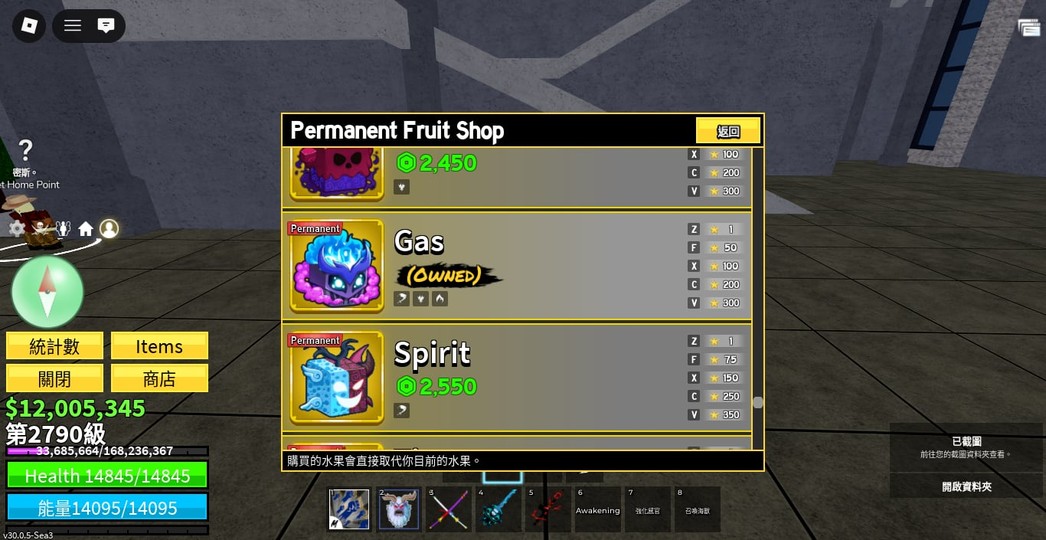The width and height of the screenshot is (1046, 540).
Task: Open the settings gear icon
Action: click(17, 228)
